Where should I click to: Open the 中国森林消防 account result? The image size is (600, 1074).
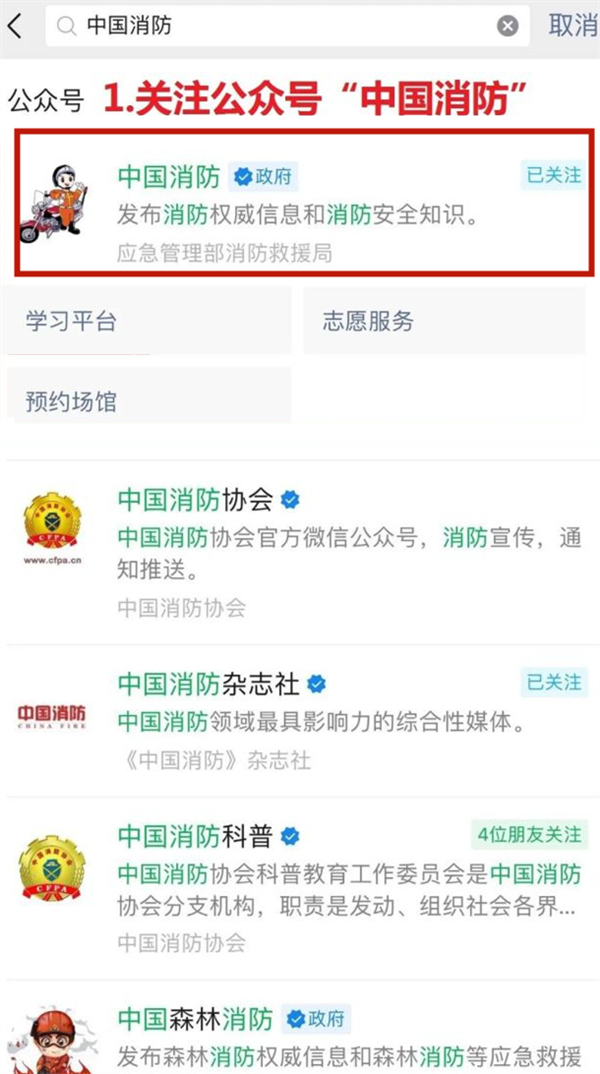pos(300,1035)
